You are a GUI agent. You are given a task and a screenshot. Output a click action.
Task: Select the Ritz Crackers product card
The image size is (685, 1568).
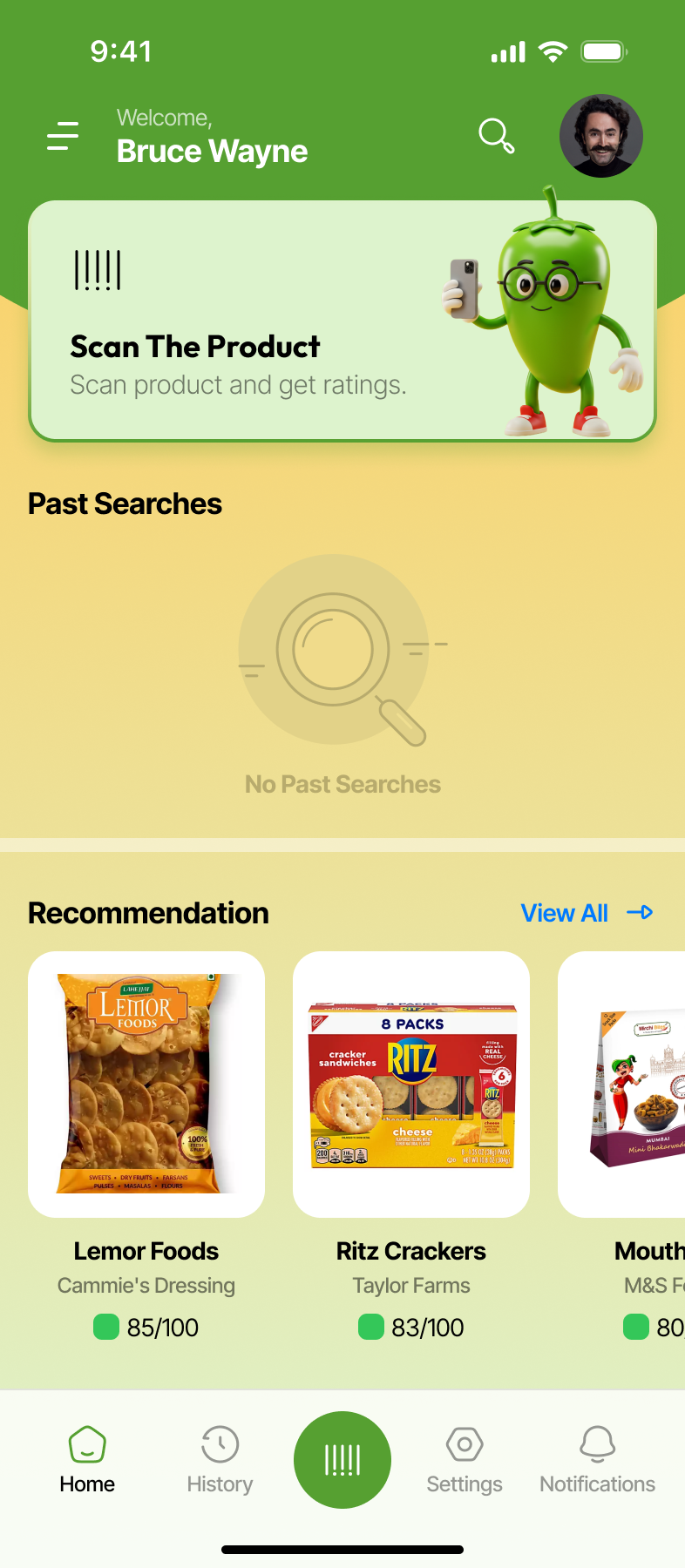(411, 1085)
